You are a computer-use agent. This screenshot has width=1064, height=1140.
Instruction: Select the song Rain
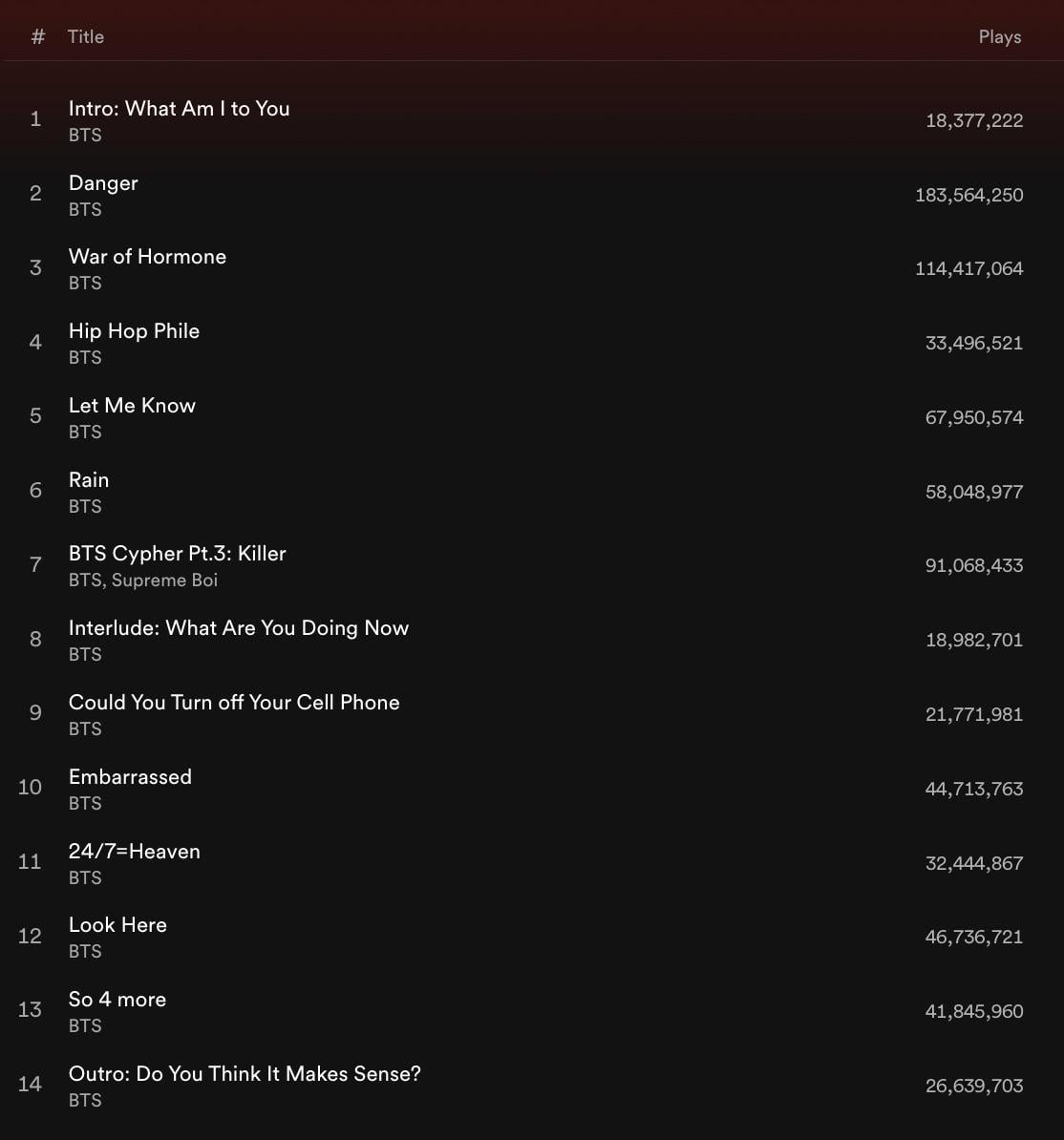click(89, 480)
